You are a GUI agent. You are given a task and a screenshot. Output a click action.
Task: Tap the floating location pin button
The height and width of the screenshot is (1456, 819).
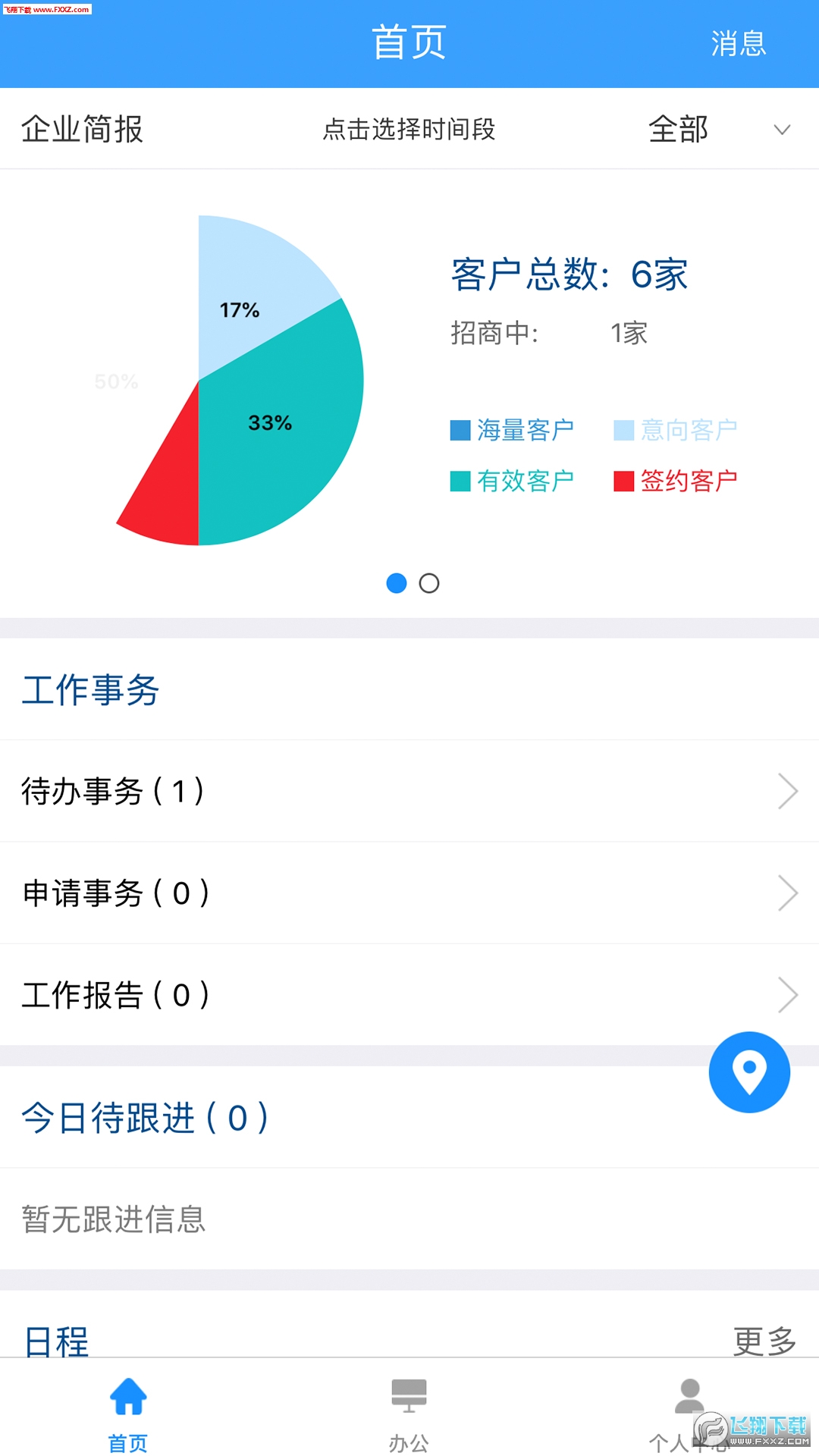(749, 1072)
